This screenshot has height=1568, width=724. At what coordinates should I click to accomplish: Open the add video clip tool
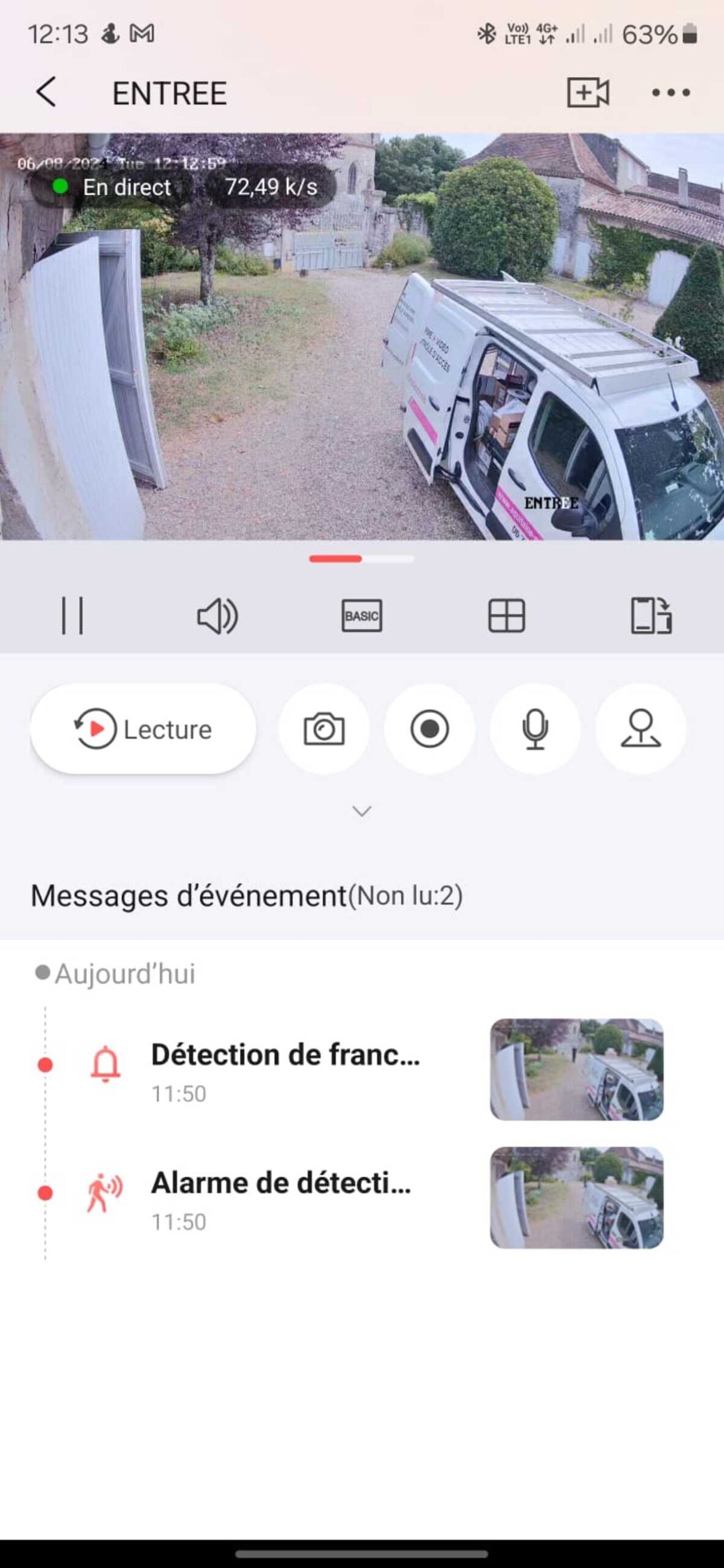[x=589, y=92]
